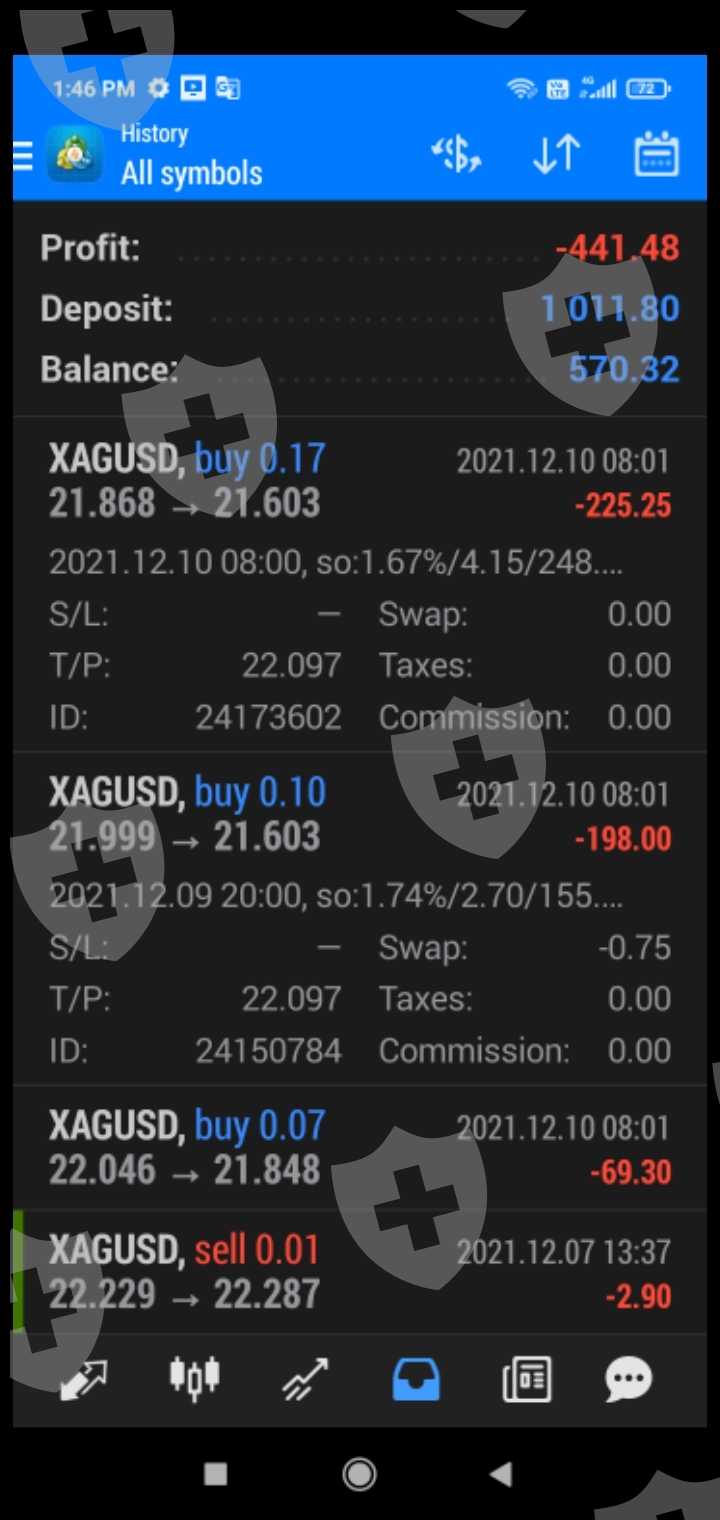Collapse the XAGUSD buy 0.10 trade

pos(360,815)
